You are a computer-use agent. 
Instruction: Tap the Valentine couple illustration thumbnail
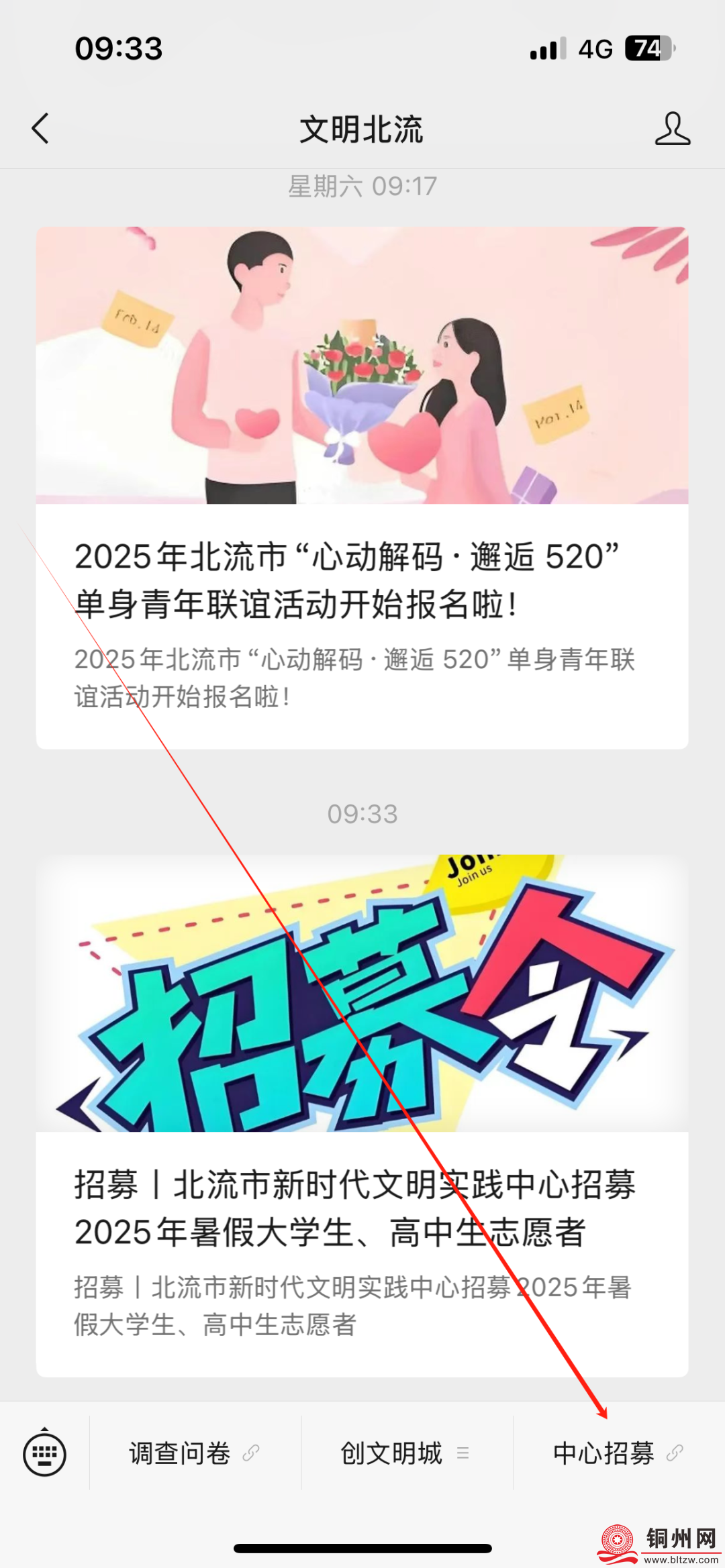coord(362,366)
